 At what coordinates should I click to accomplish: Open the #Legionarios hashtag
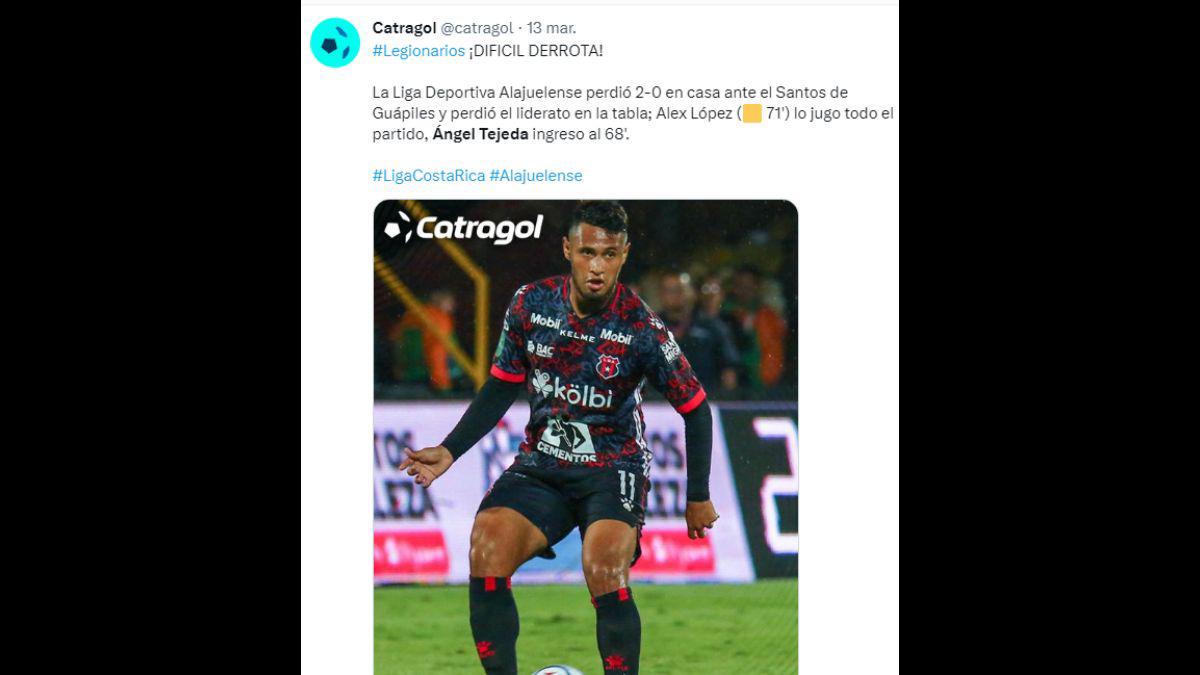pyautogui.click(x=418, y=51)
